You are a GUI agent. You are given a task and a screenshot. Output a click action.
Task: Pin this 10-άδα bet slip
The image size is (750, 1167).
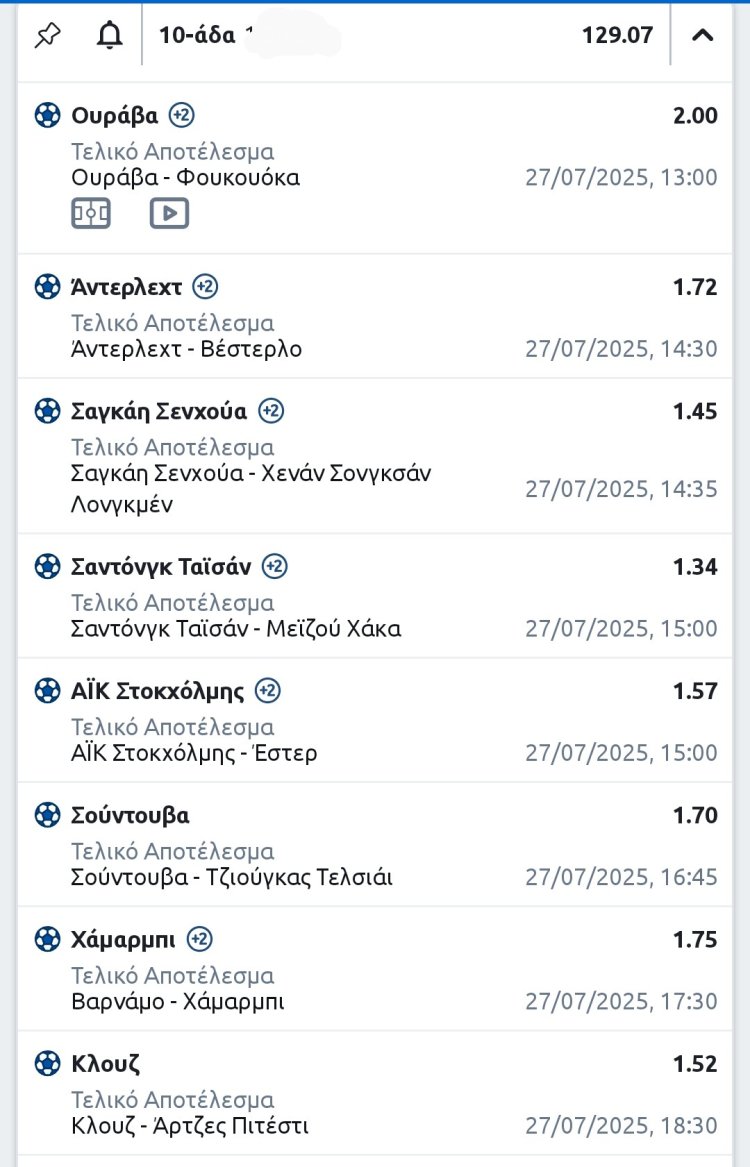(47, 36)
